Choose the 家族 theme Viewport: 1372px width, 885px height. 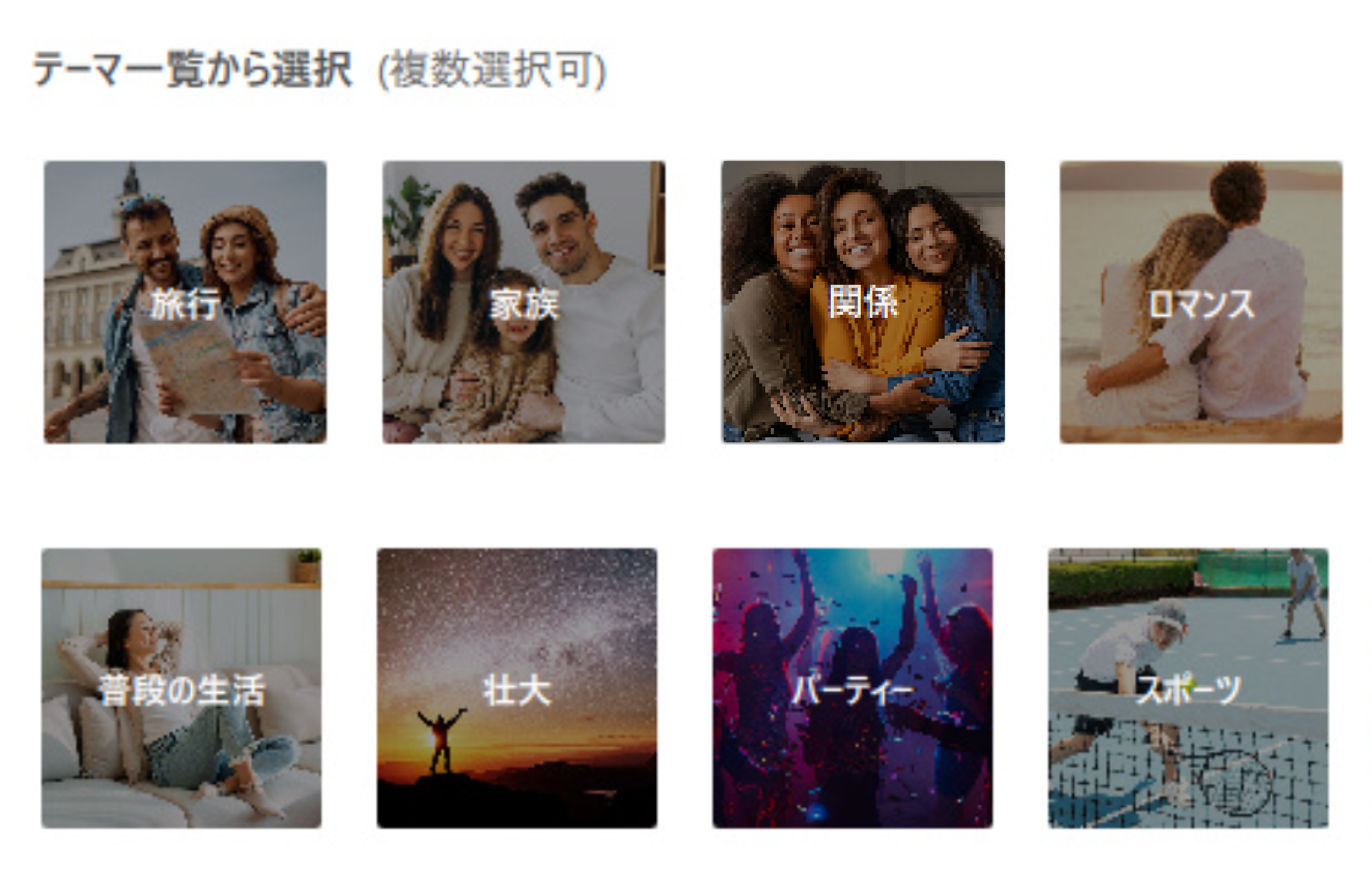click(x=523, y=302)
